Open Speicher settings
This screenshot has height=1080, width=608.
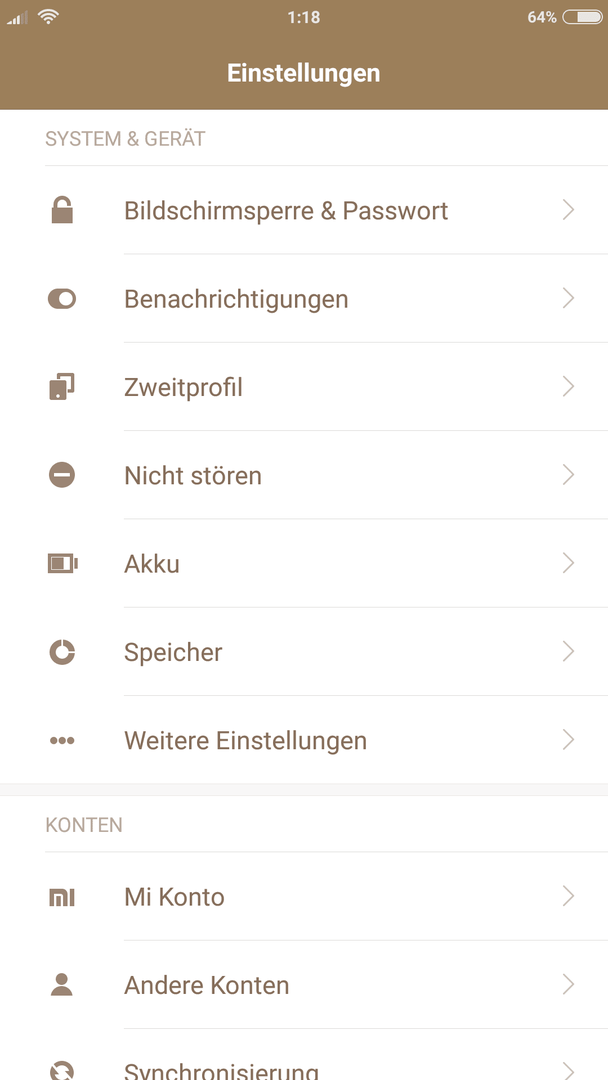point(304,651)
